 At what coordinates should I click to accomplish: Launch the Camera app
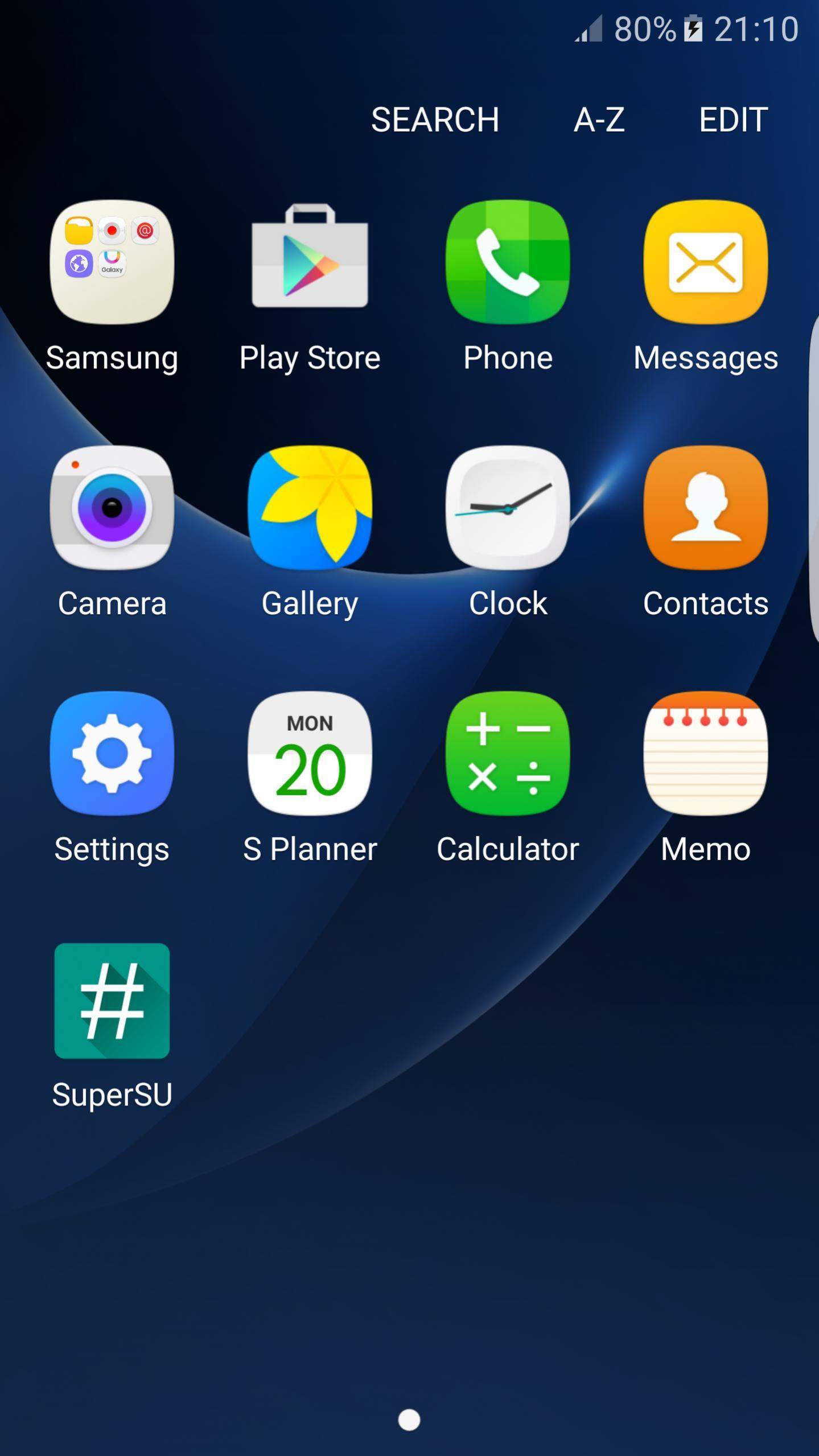[x=112, y=508]
